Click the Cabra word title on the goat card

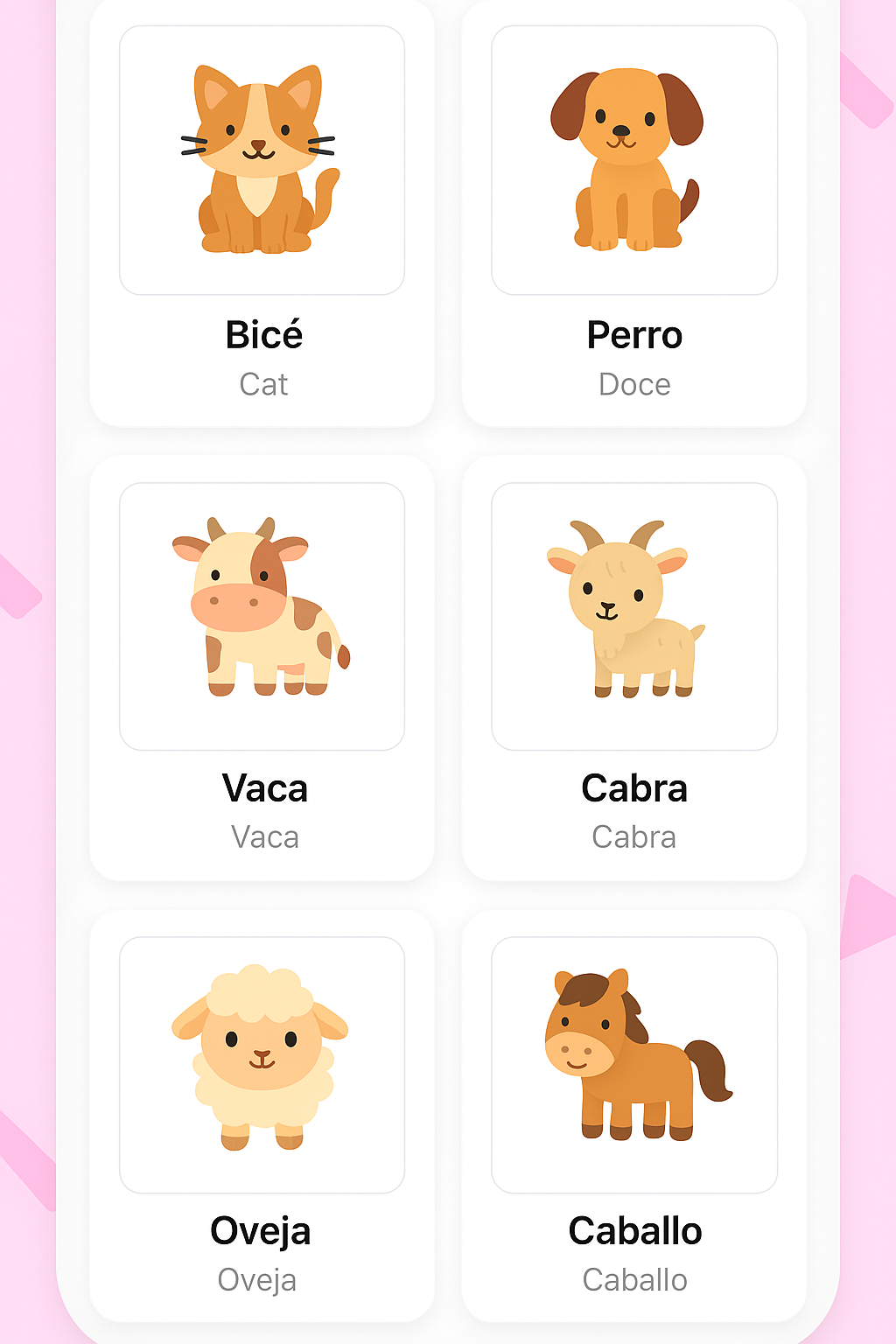point(634,788)
